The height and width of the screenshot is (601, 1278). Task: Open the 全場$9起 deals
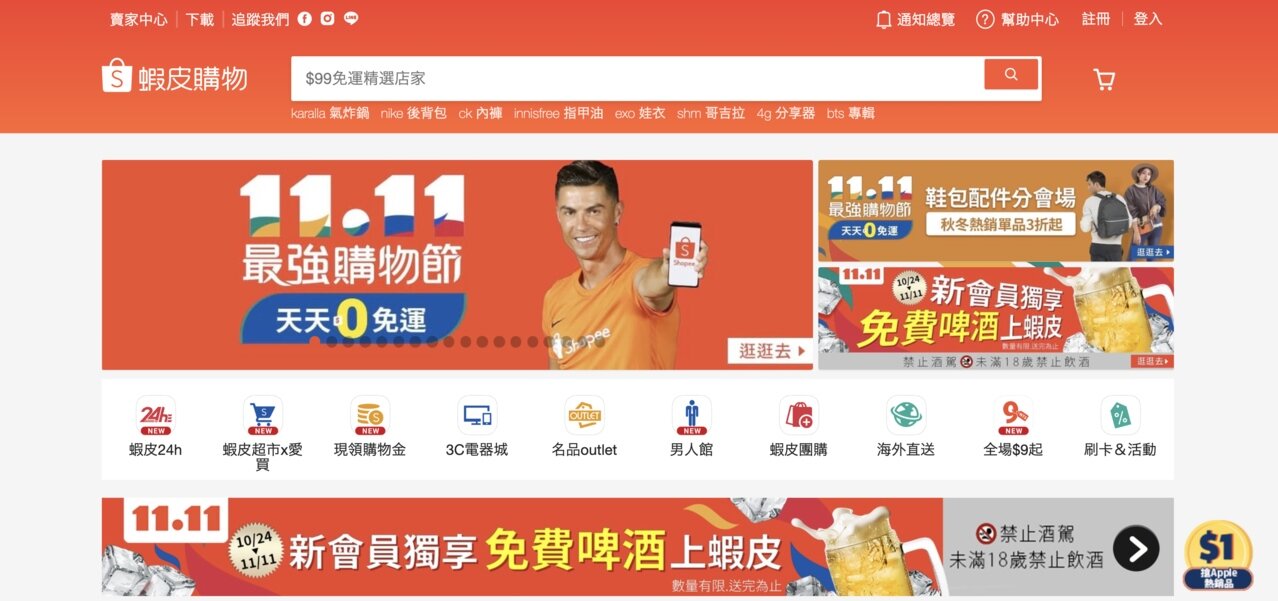1013,426
